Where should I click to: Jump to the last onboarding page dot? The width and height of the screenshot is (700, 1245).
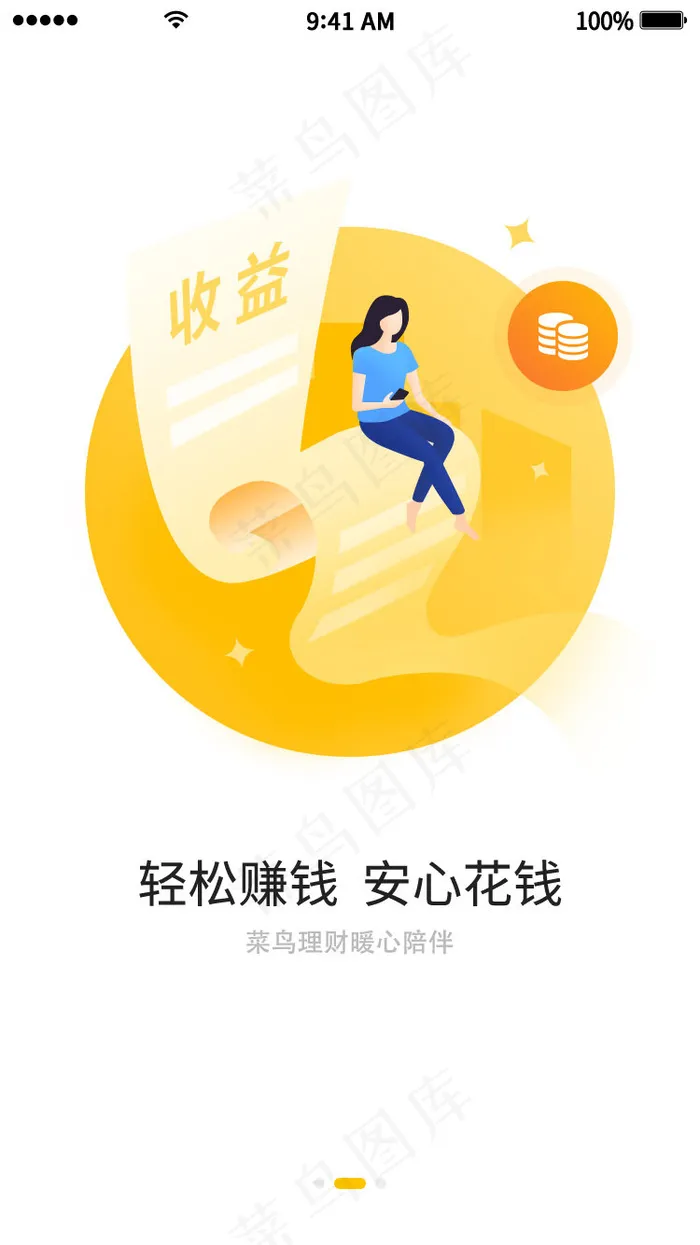[380, 1183]
